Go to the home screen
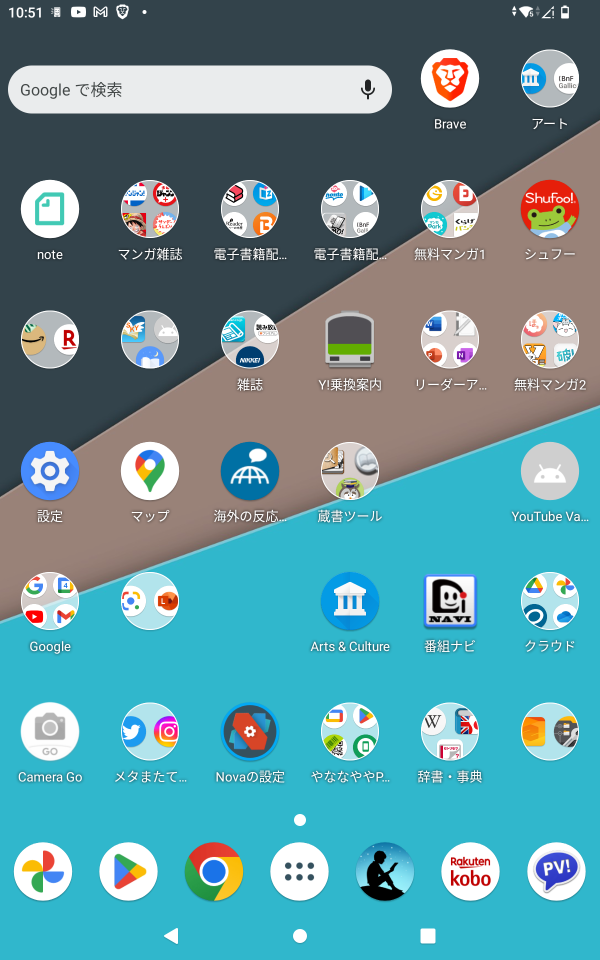Image resolution: width=600 pixels, height=960 pixels. pyautogui.click(x=300, y=936)
